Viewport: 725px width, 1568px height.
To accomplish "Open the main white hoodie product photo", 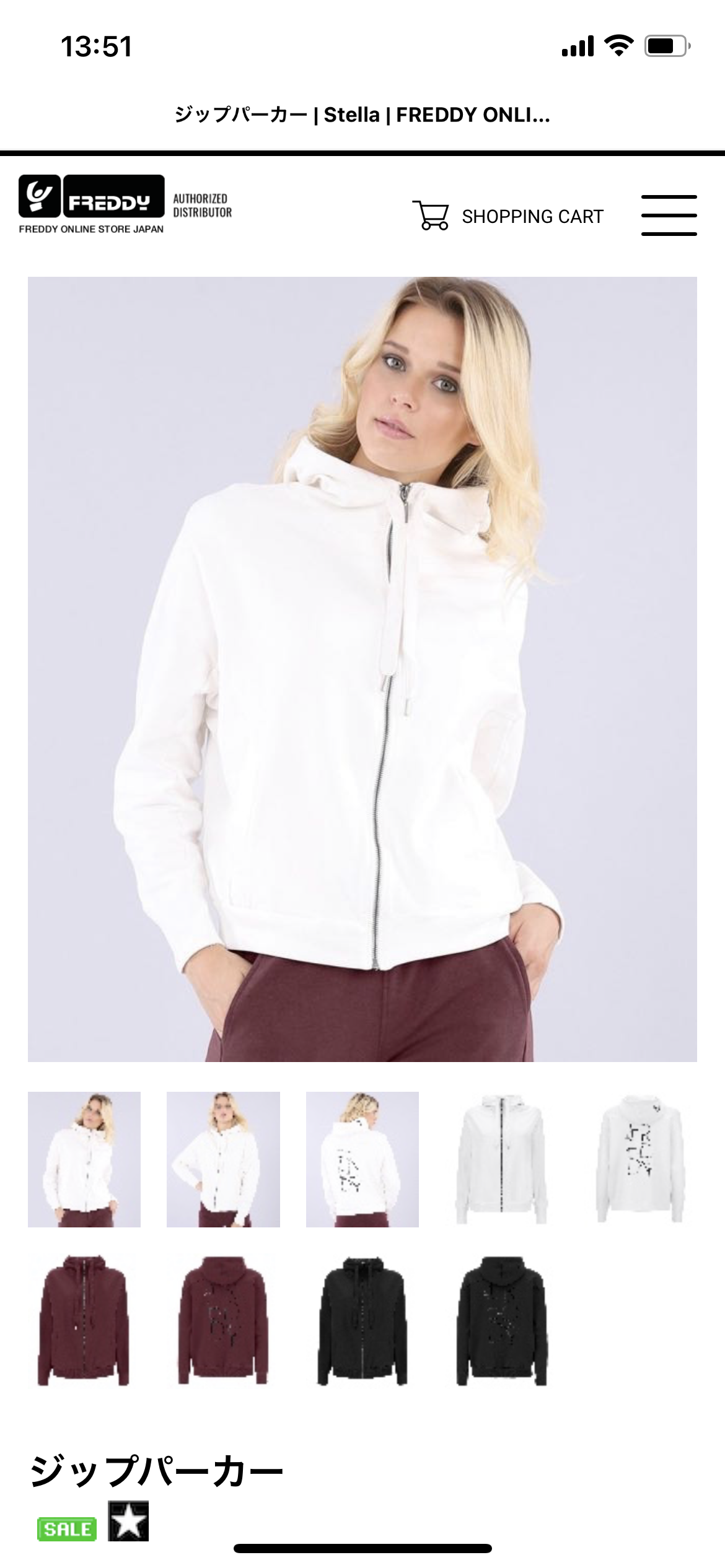I will 362,669.
